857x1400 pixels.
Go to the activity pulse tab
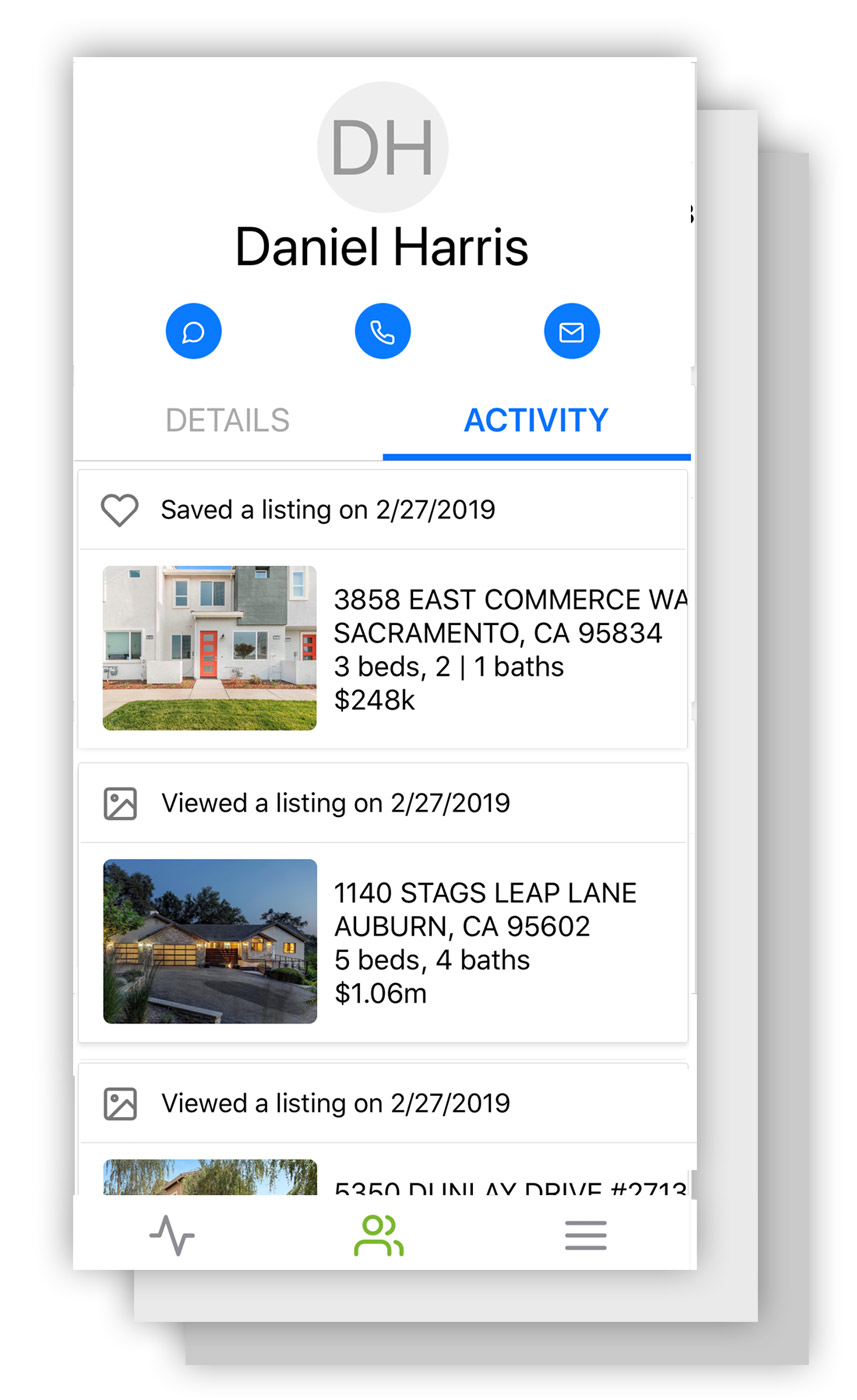point(172,1236)
